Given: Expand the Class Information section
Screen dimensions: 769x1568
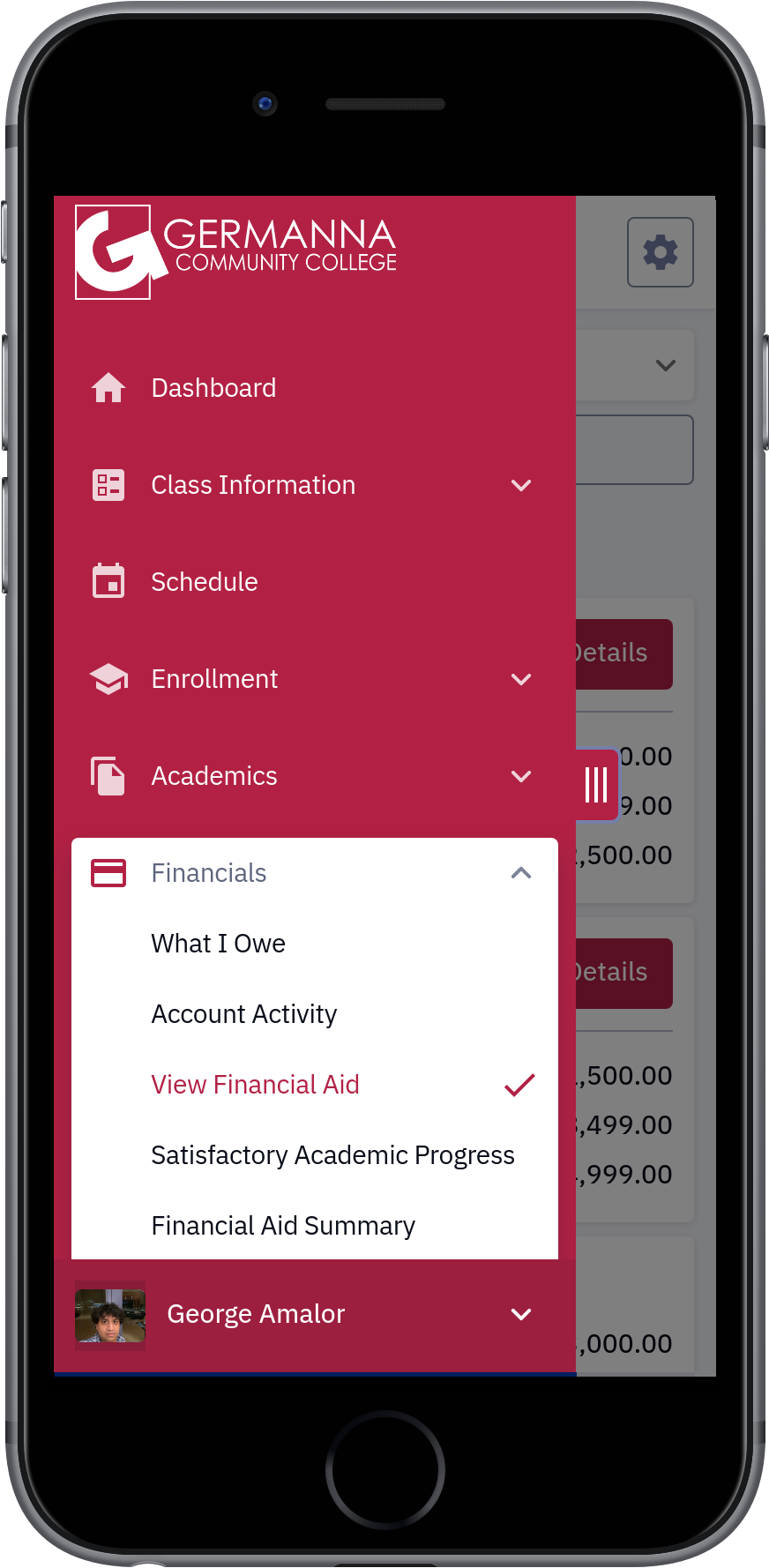Looking at the screenshot, I should tap(315, 485).
